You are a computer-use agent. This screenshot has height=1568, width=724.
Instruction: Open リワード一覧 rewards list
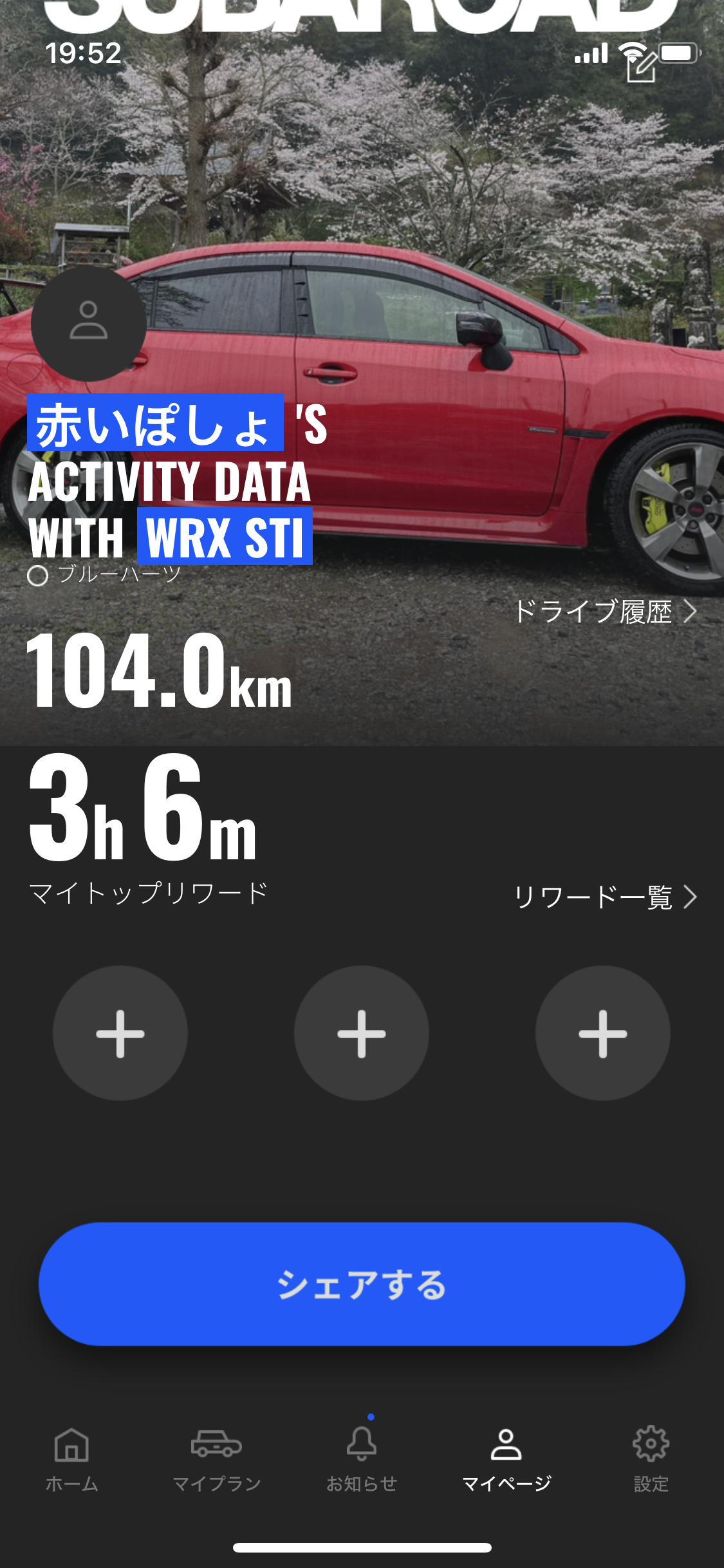tap(605, 897)
